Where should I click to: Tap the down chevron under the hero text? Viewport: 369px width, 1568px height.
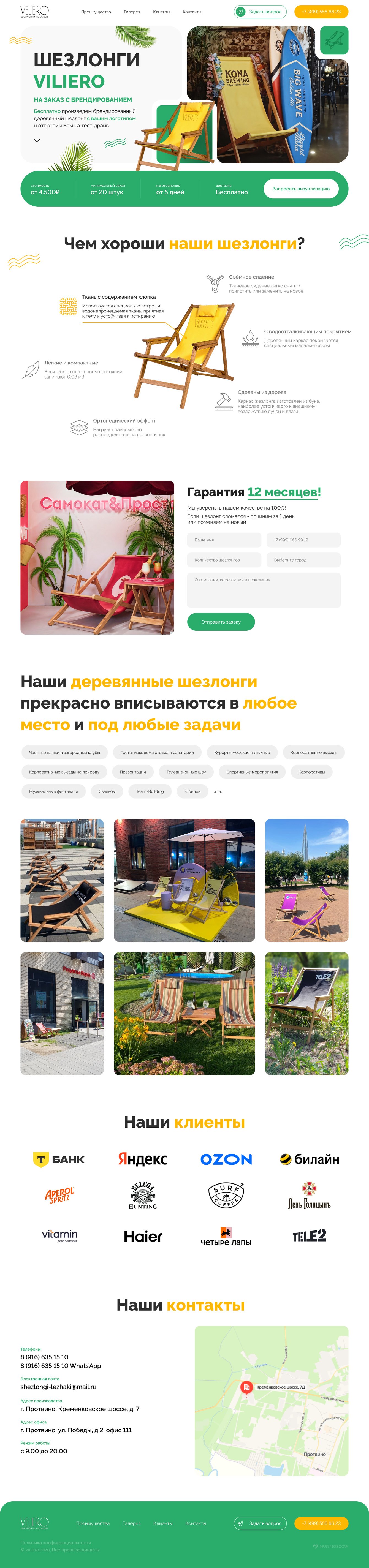[x=37, y=141]
